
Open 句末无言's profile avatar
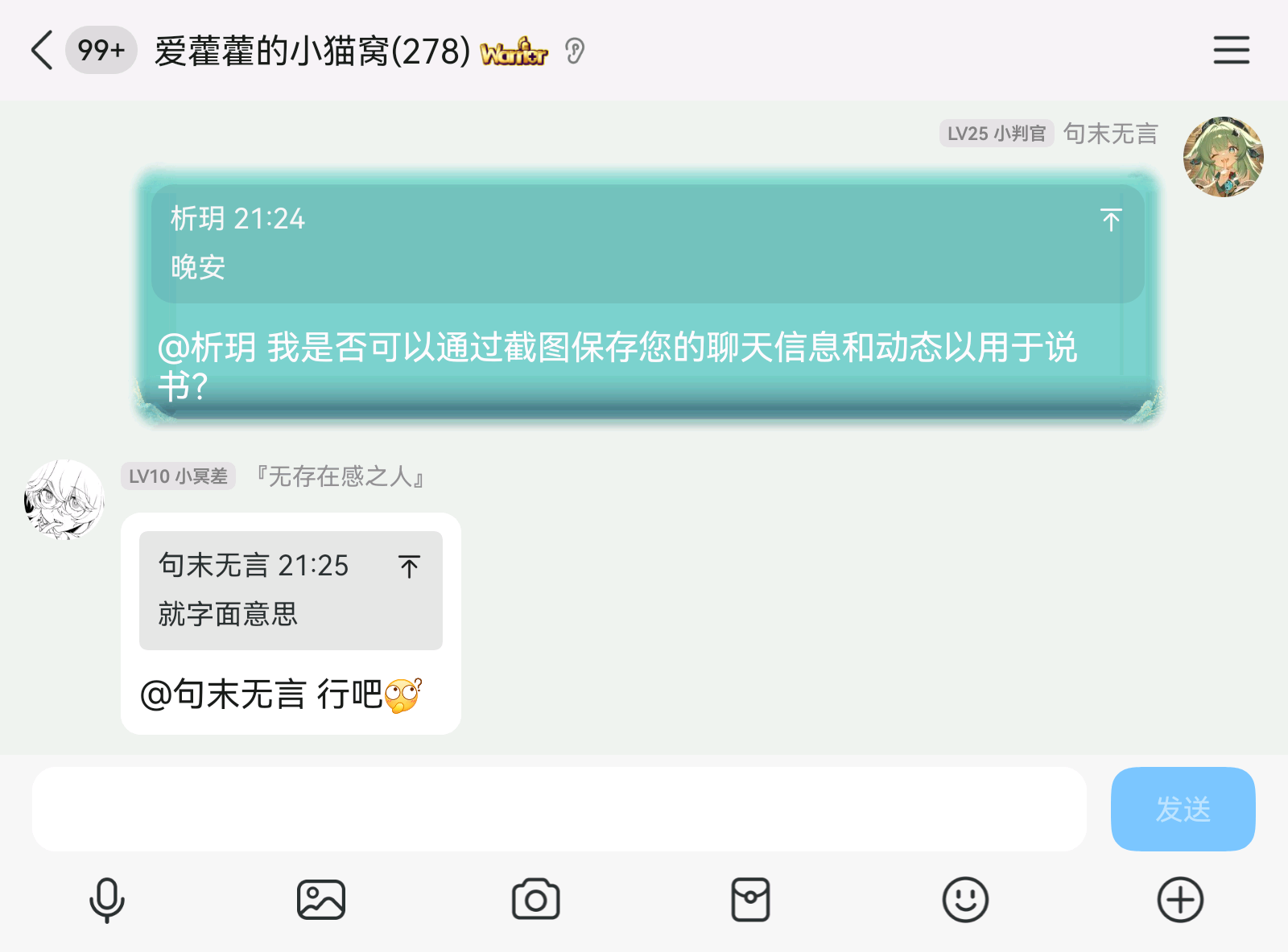coord(1223,156)
